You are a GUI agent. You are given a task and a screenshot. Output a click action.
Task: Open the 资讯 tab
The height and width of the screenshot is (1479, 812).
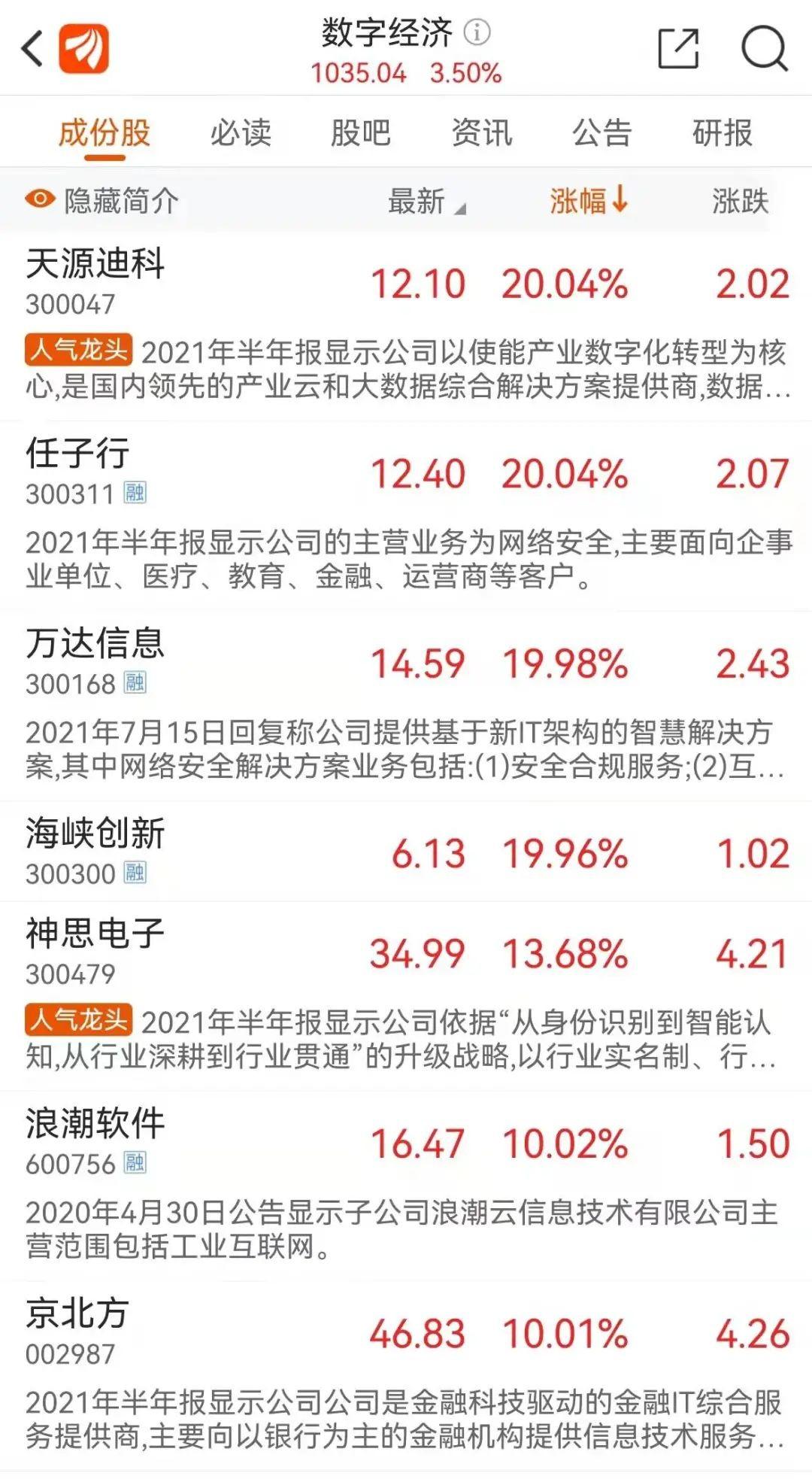[x=481, y=132]
